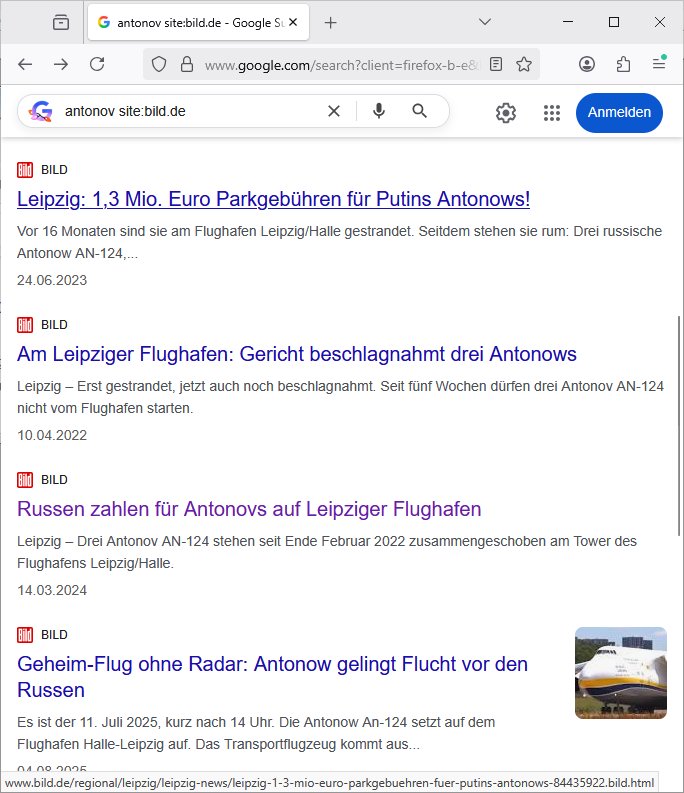Open the Google apps grid
The height and width of the screenshot is (793, 684).
(552, 113)
